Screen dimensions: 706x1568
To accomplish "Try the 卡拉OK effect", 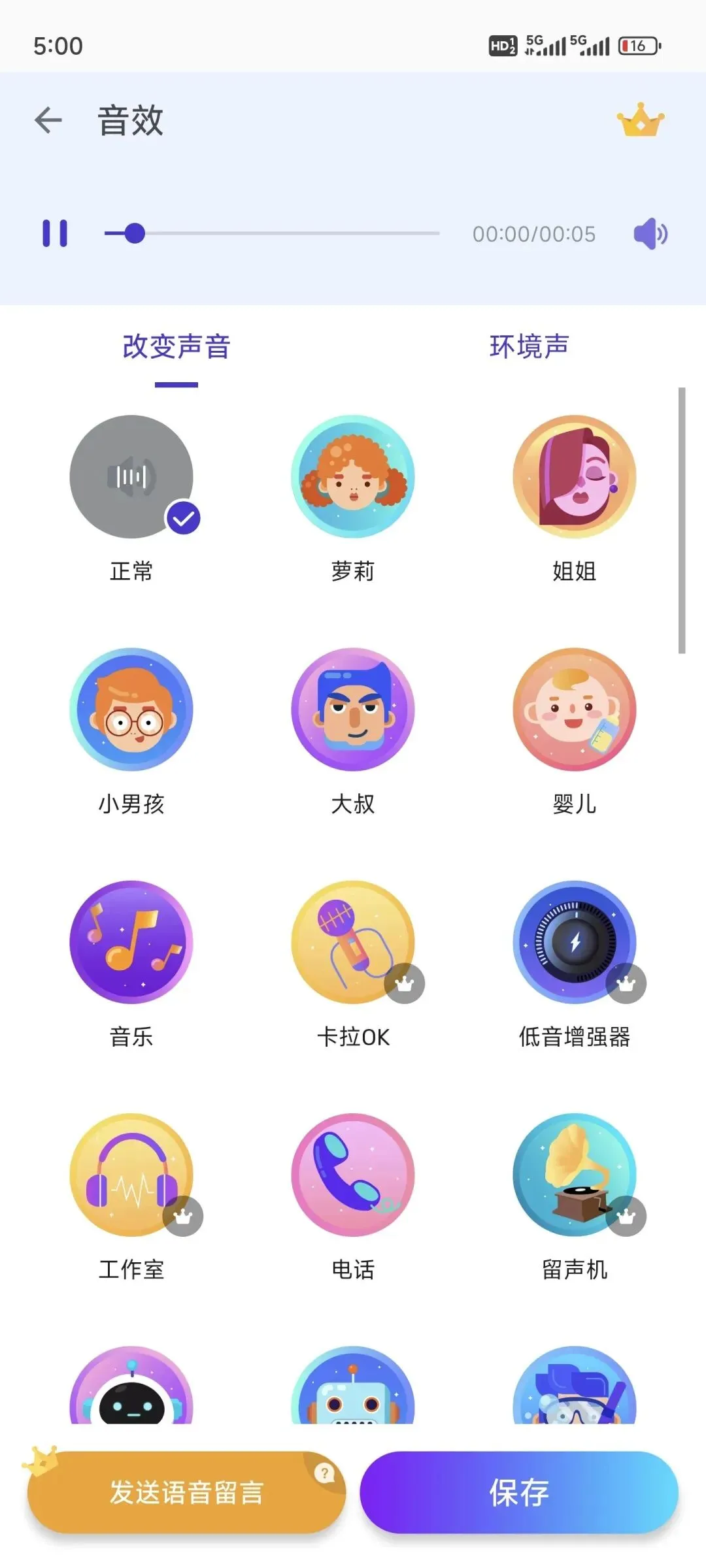I will tap(353, 942).
